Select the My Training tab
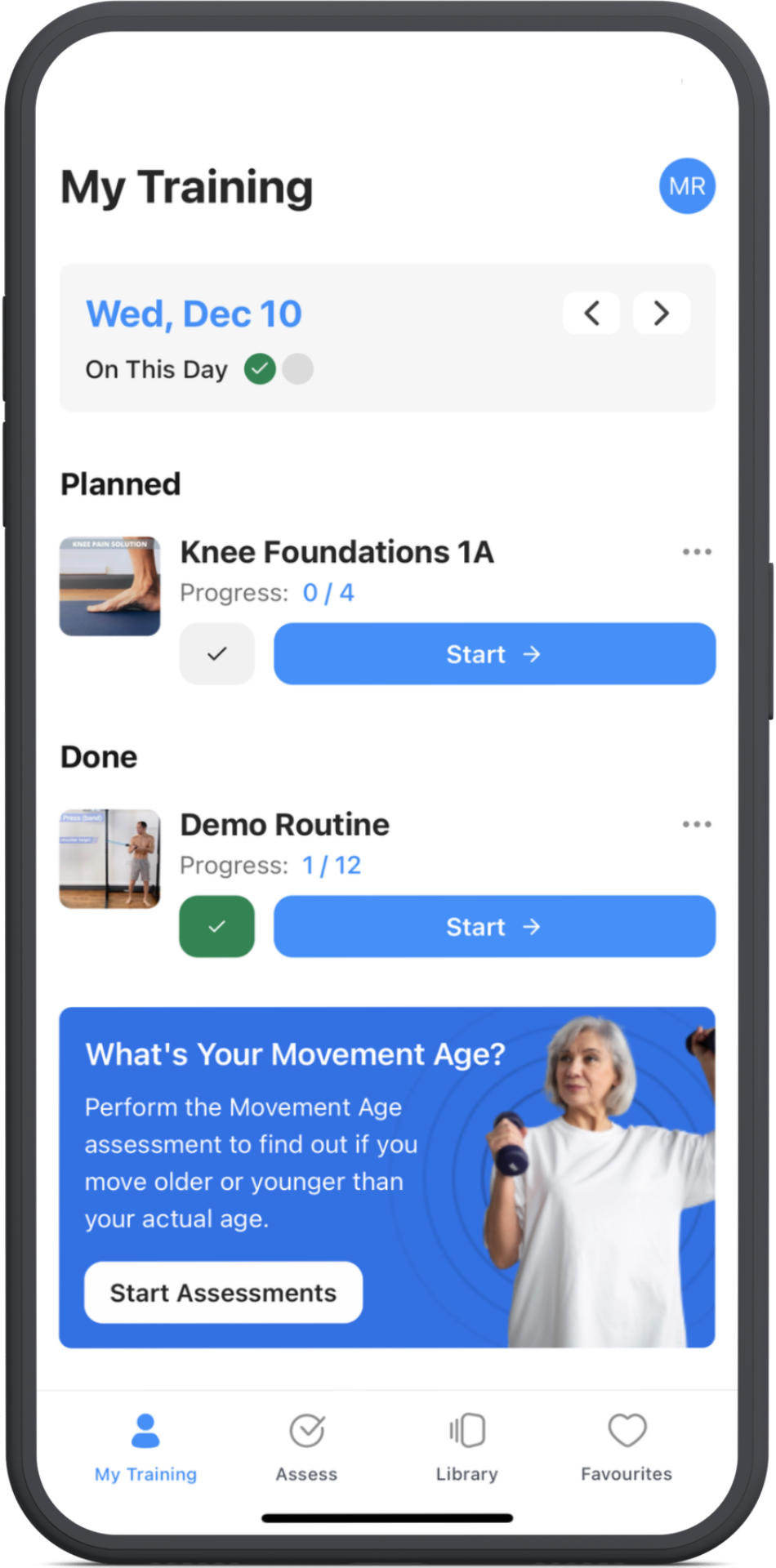The image size is (776, 1568). click(145, 1447)
